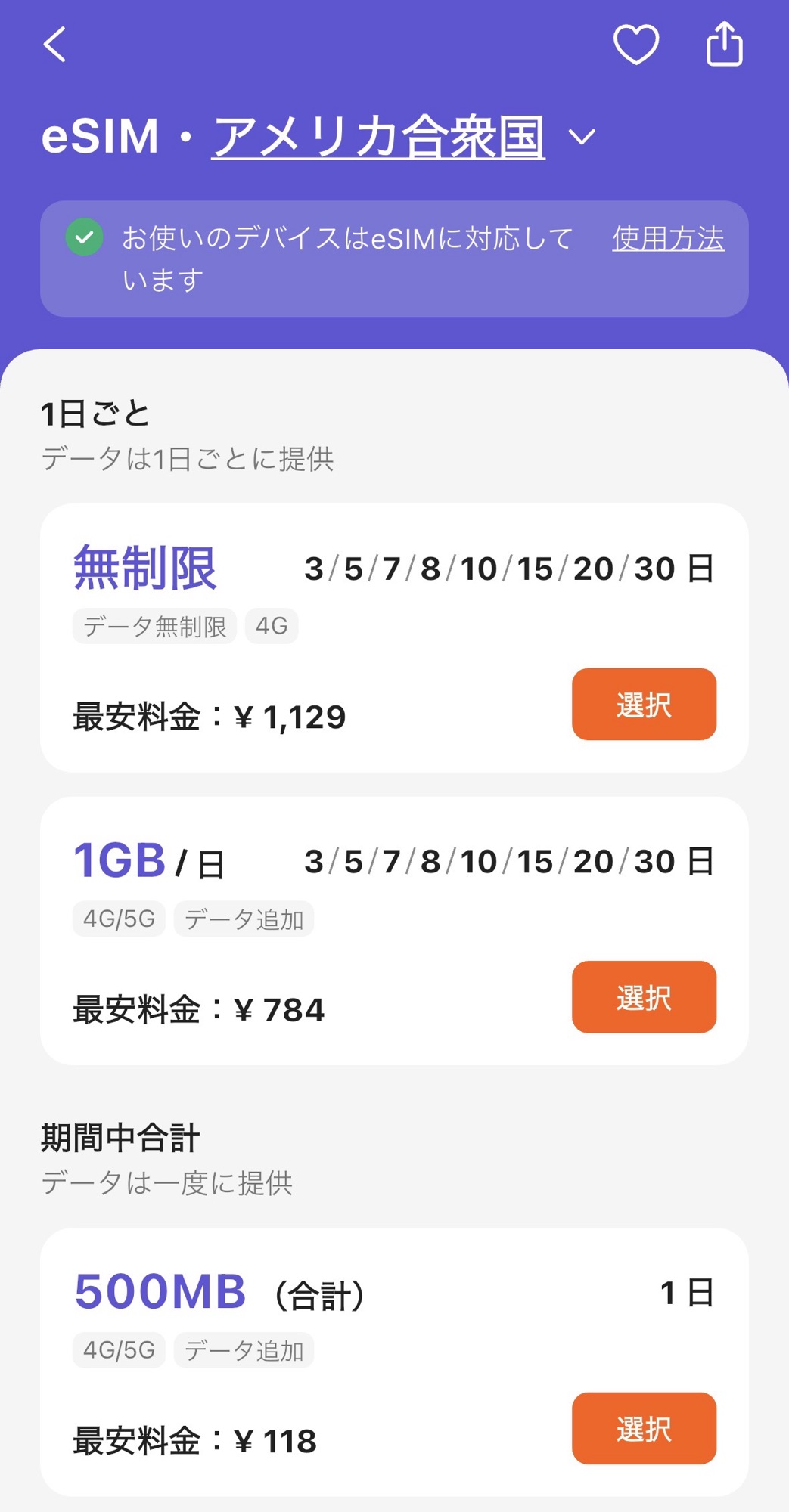This screenshot has height=1512, width=789.
Task: Select the 無制限 daily plan
Action: [643, 704]
